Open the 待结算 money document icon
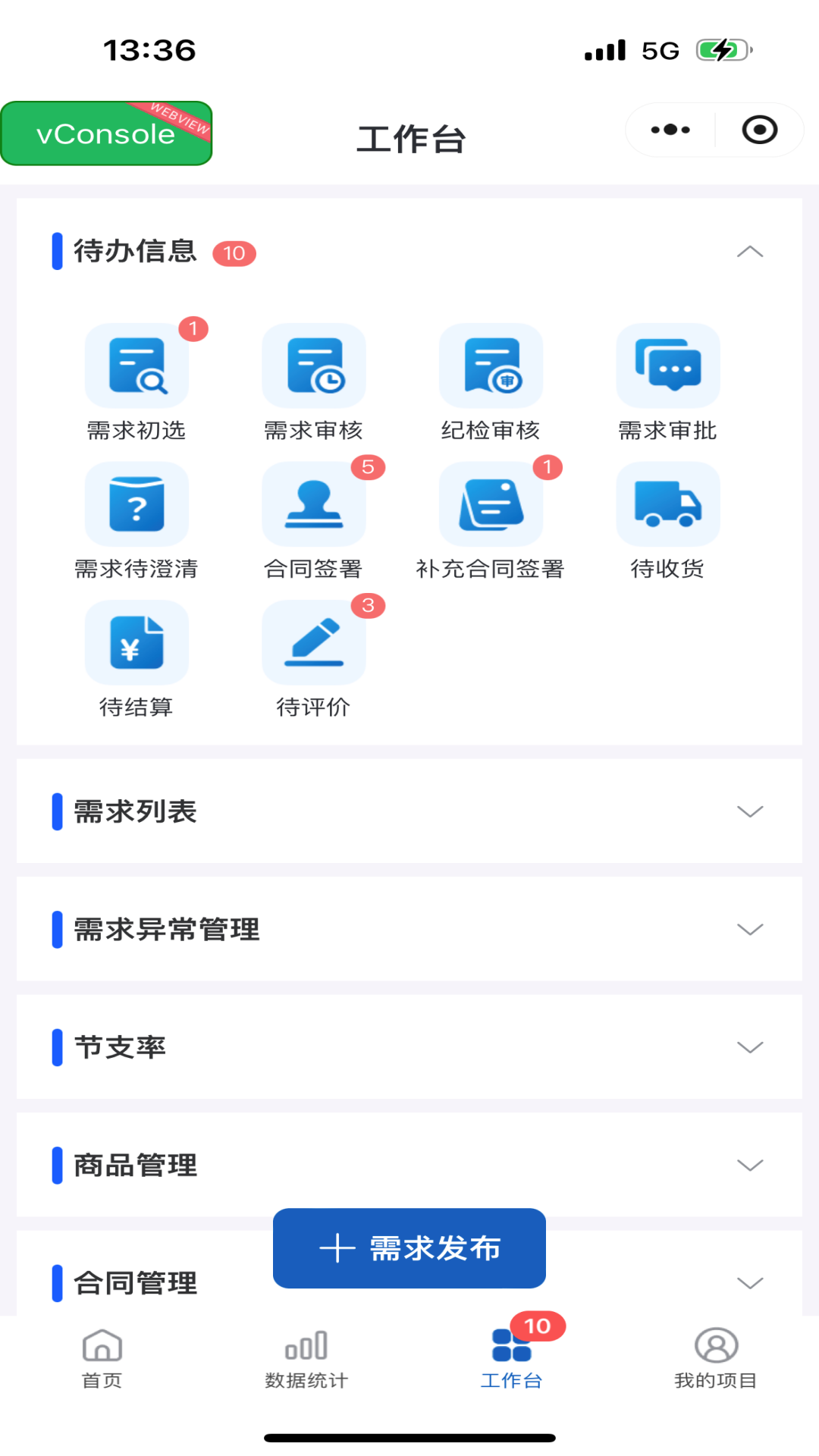Image resolution: width=819 pixels, height=1456 pixels. point(137,642)
